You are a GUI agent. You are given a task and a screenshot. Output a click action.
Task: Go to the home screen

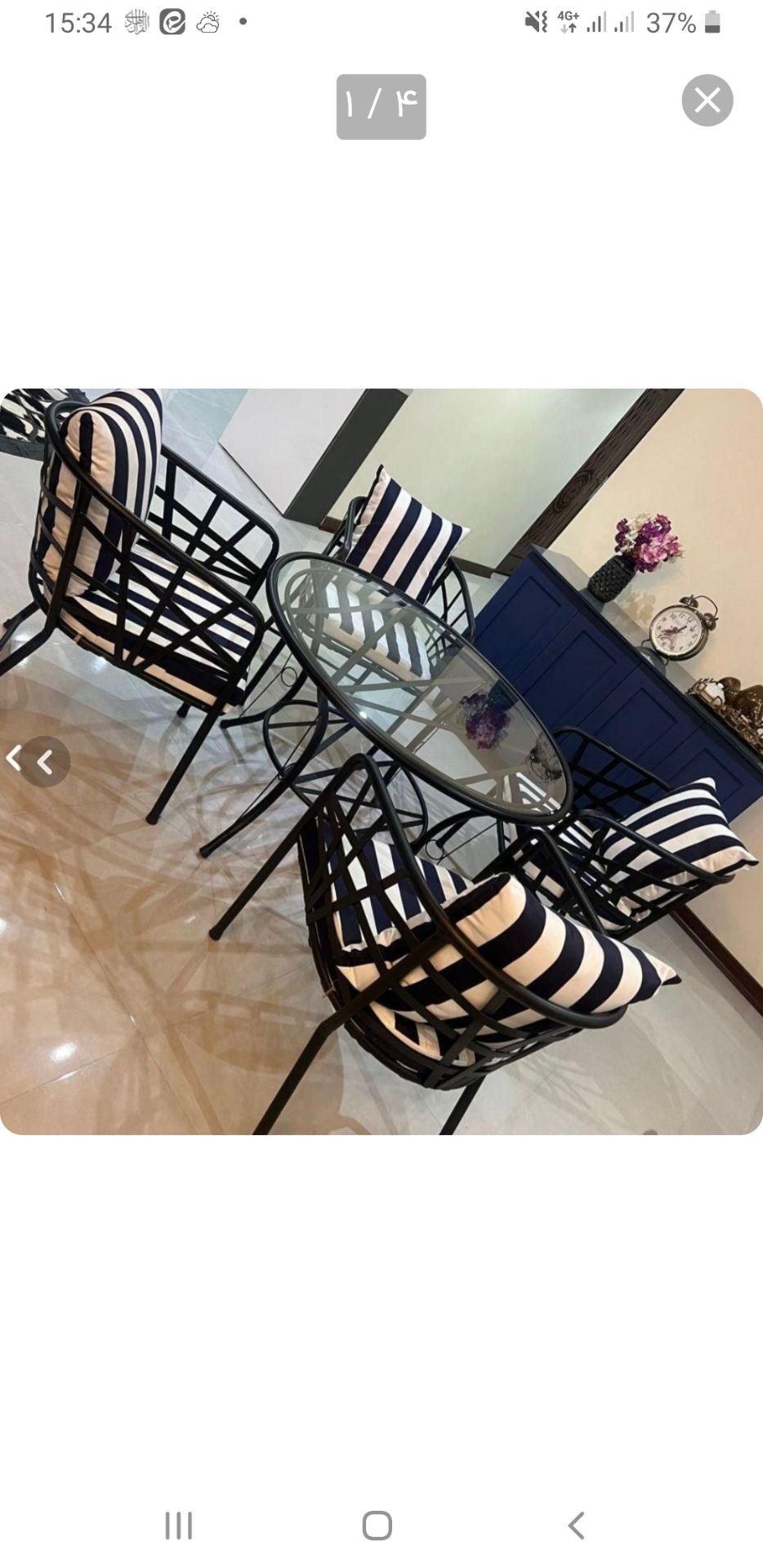click(377, 1525)
